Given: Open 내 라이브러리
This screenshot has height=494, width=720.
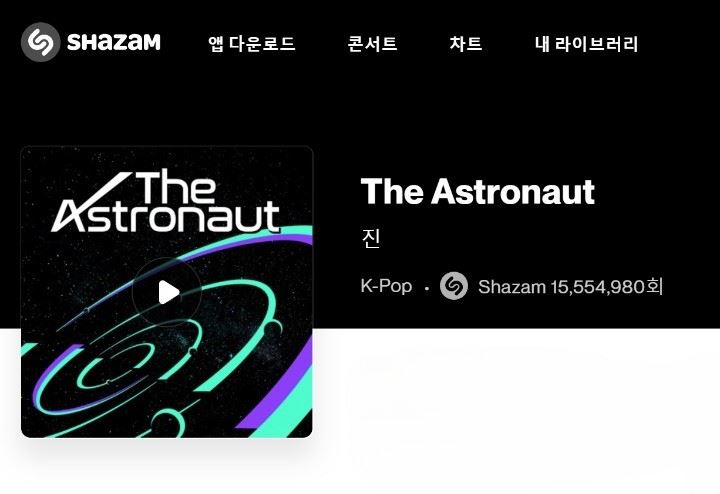Looking at the screenshot, I should coord(586,44).
